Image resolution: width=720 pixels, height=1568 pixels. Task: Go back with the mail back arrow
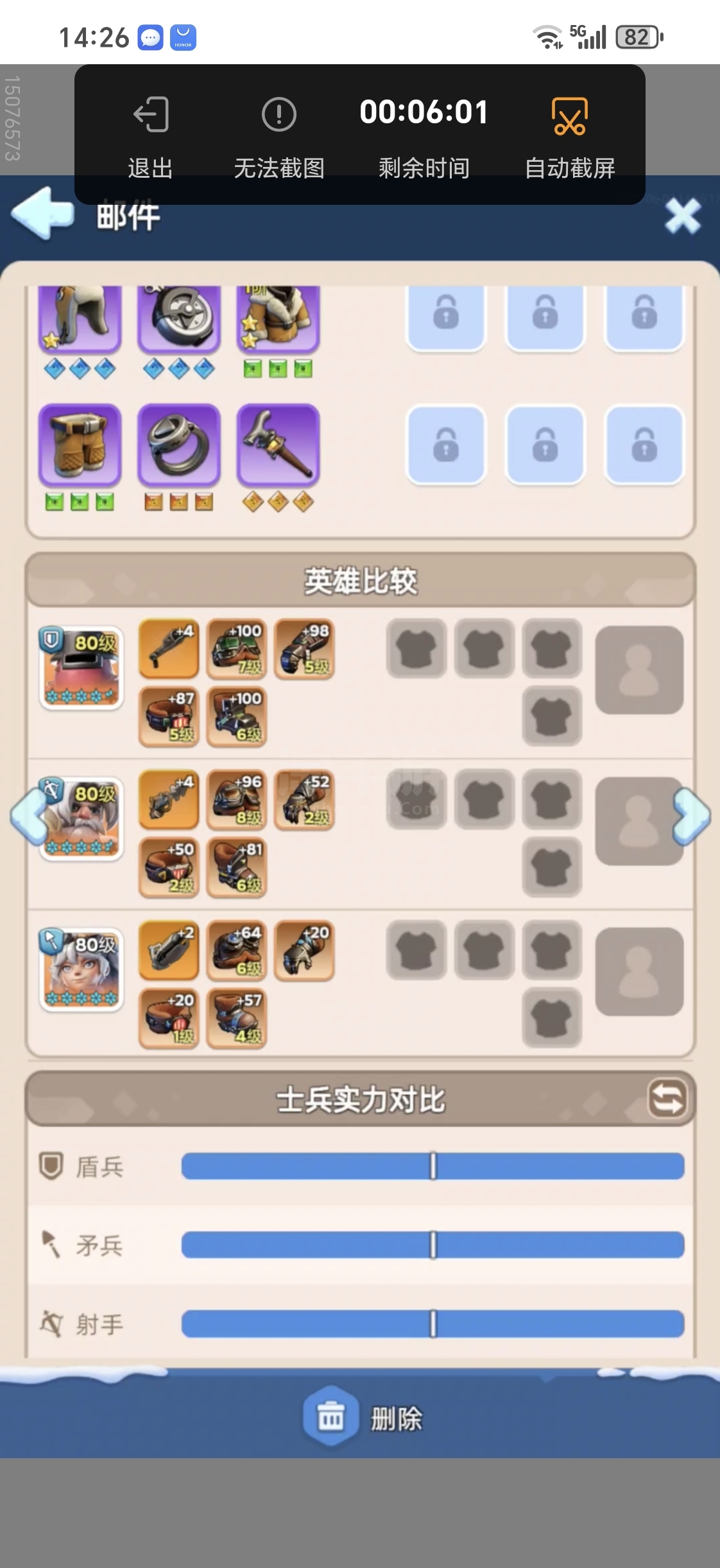tap(43, 215)
